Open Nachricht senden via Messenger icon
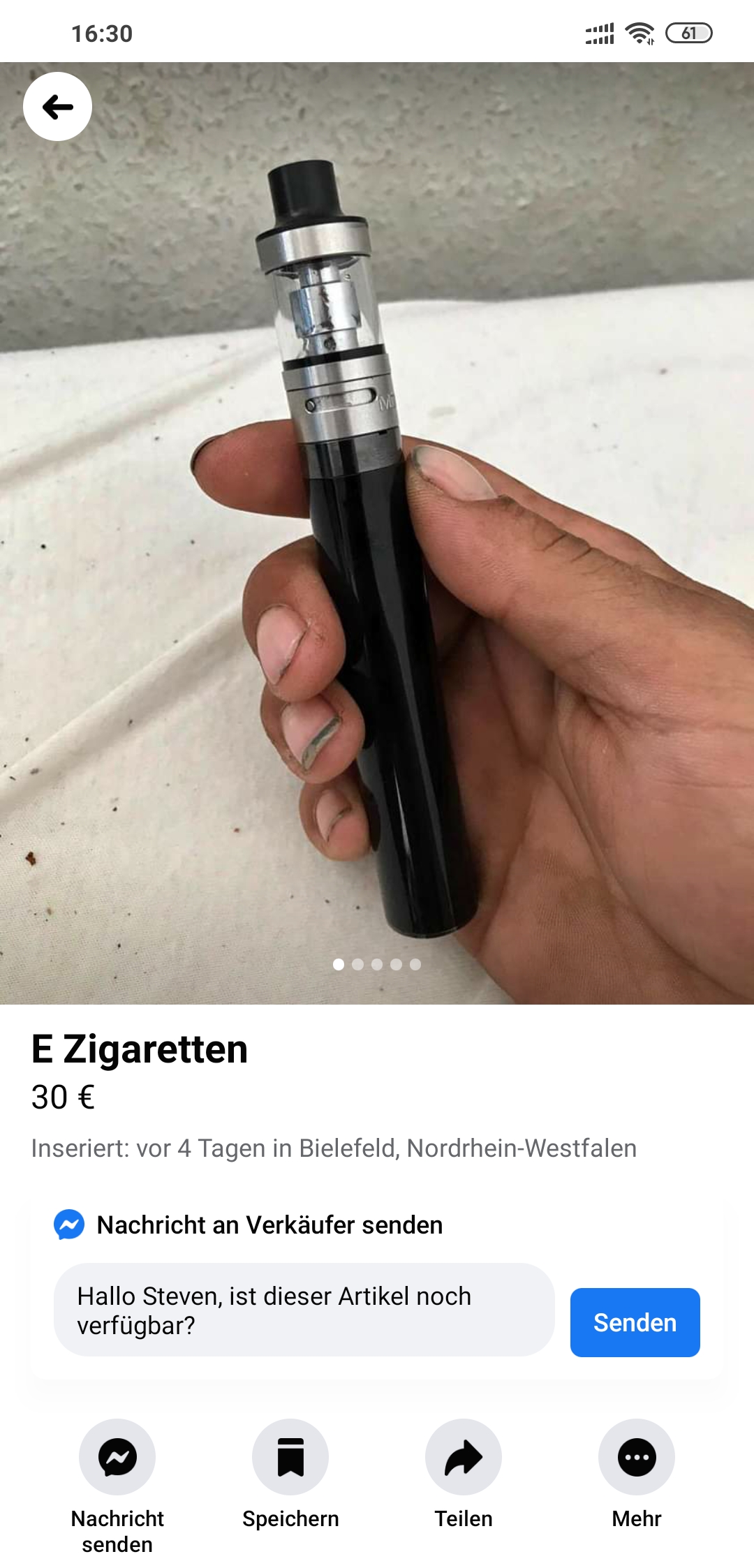This screenshot has height=1568, width=754. pos(117,1457)
